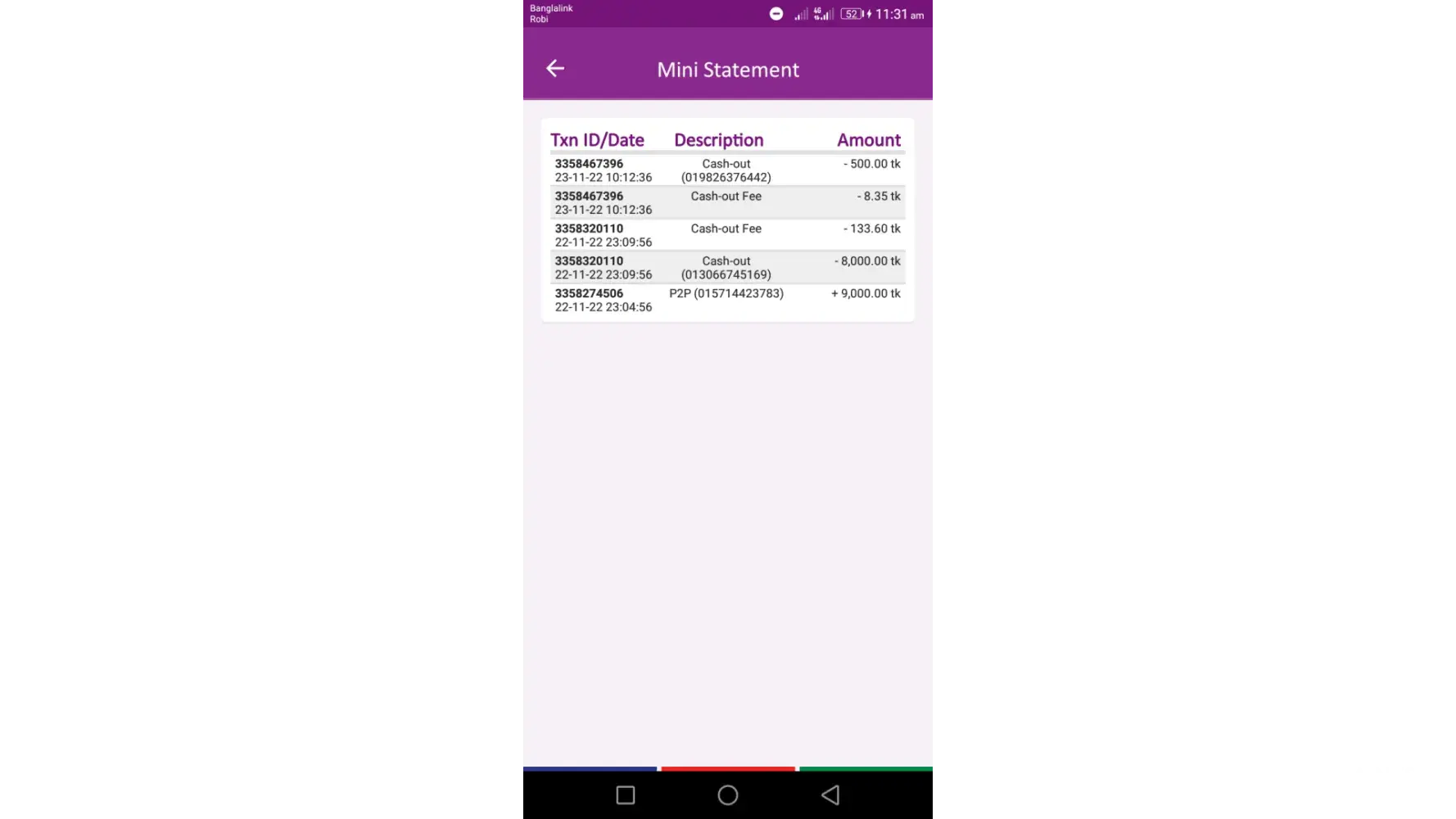
Task: Go back from Mini Statement
Action: [x=555, y=69]
